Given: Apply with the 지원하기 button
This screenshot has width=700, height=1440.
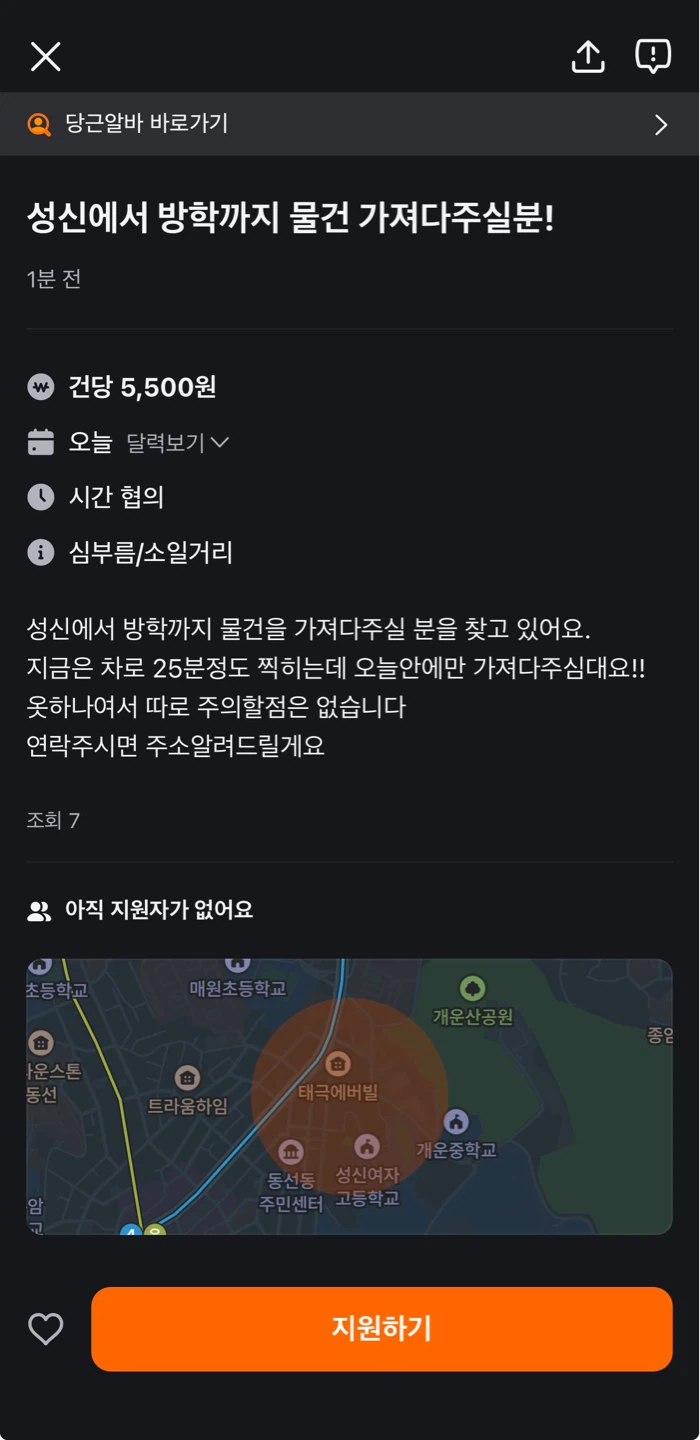Looking at the screenshot, I should (381, 1329).
